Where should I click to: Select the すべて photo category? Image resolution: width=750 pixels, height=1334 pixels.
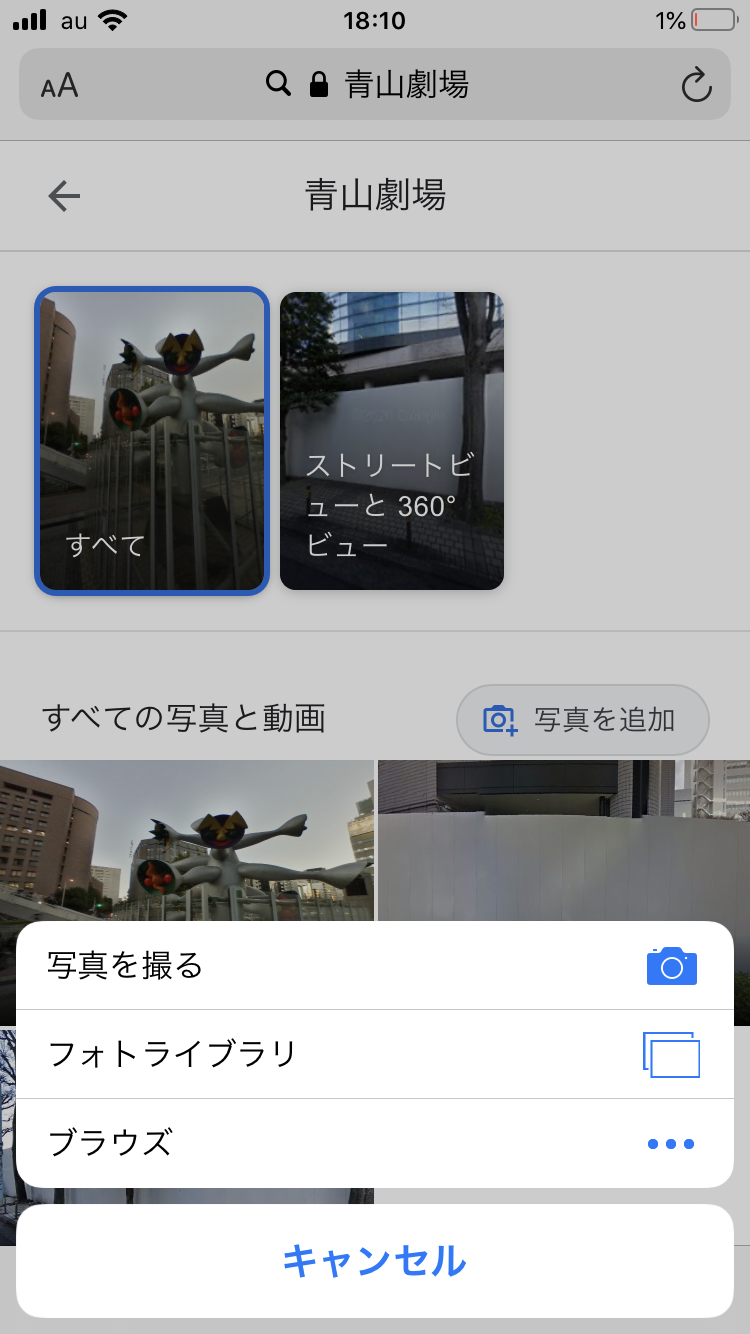152,441
